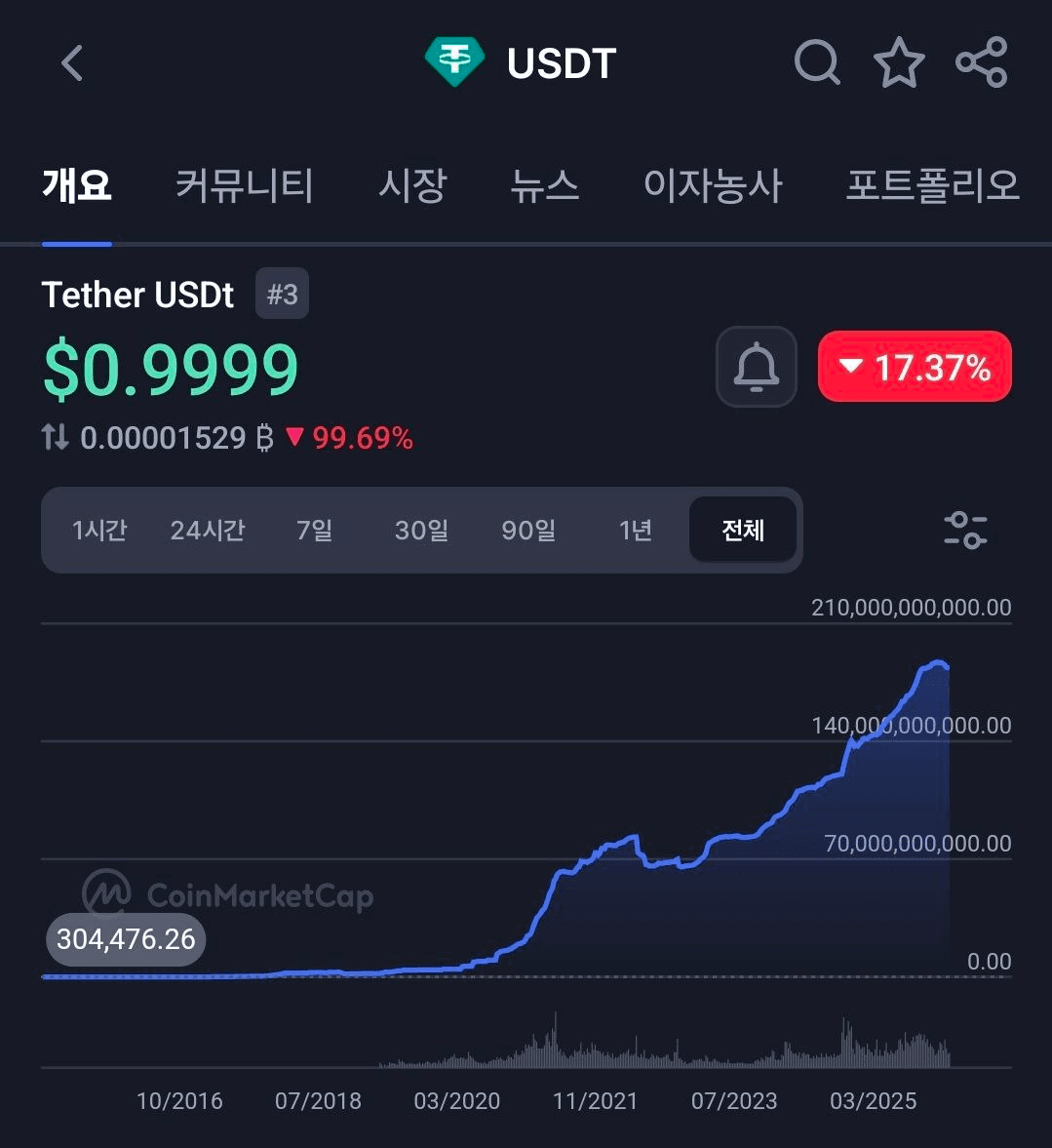Swap the BTC price conversion arrows
This screenshot has width=1052, height=1148.
[56, 437]
